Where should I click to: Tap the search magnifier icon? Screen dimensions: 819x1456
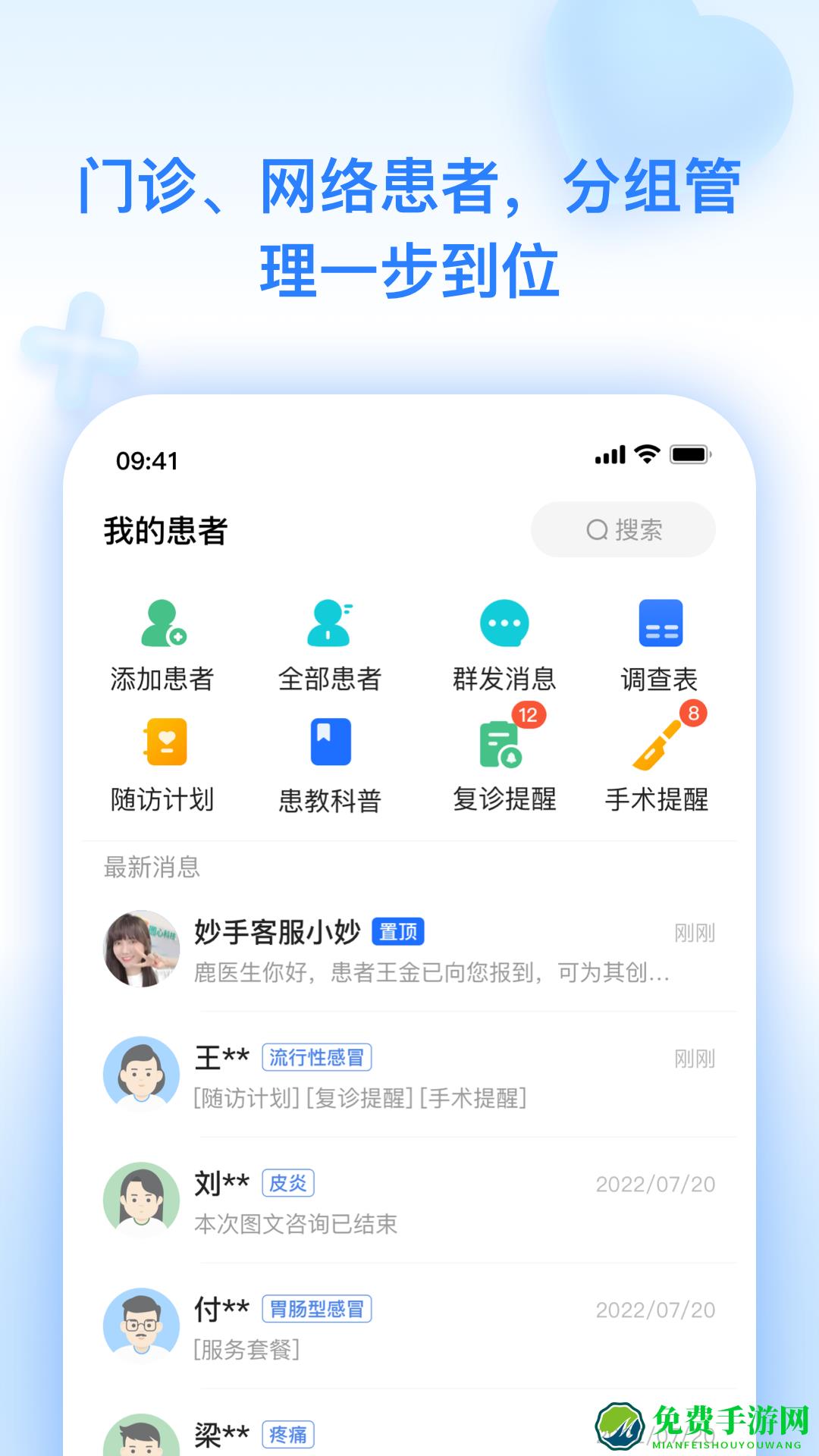click(x=596, y=531)
